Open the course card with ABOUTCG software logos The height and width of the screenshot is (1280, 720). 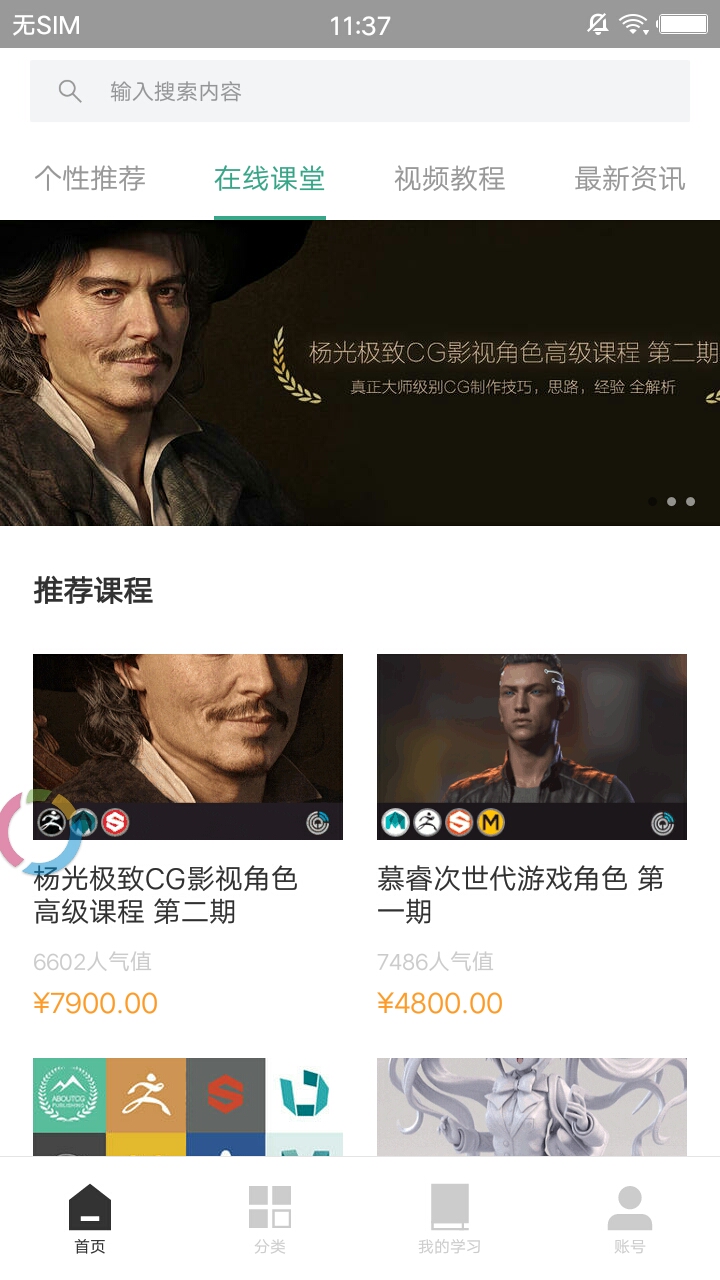click(x=188, y=1106)
